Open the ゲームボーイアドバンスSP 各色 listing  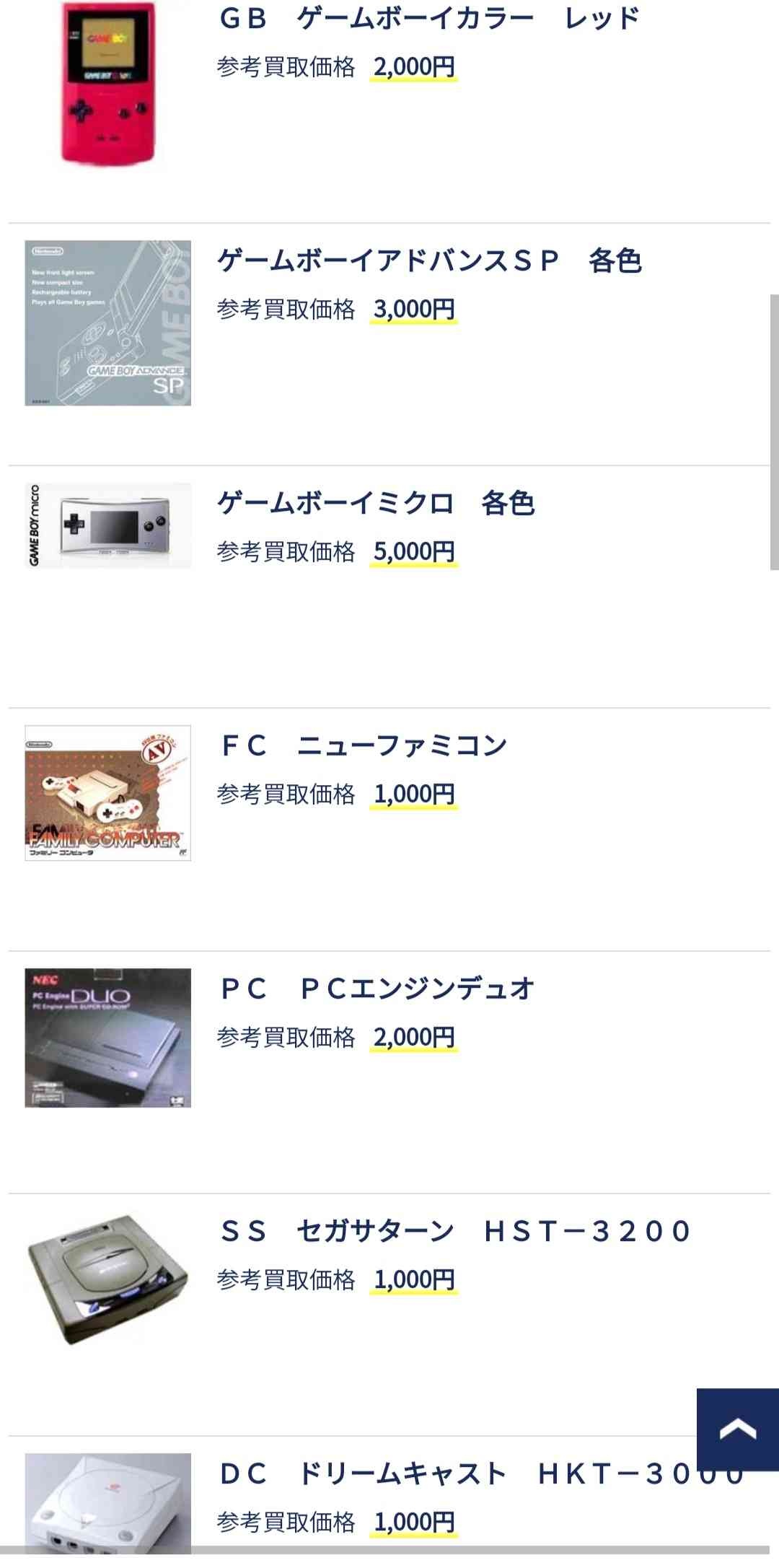(429, 260)
